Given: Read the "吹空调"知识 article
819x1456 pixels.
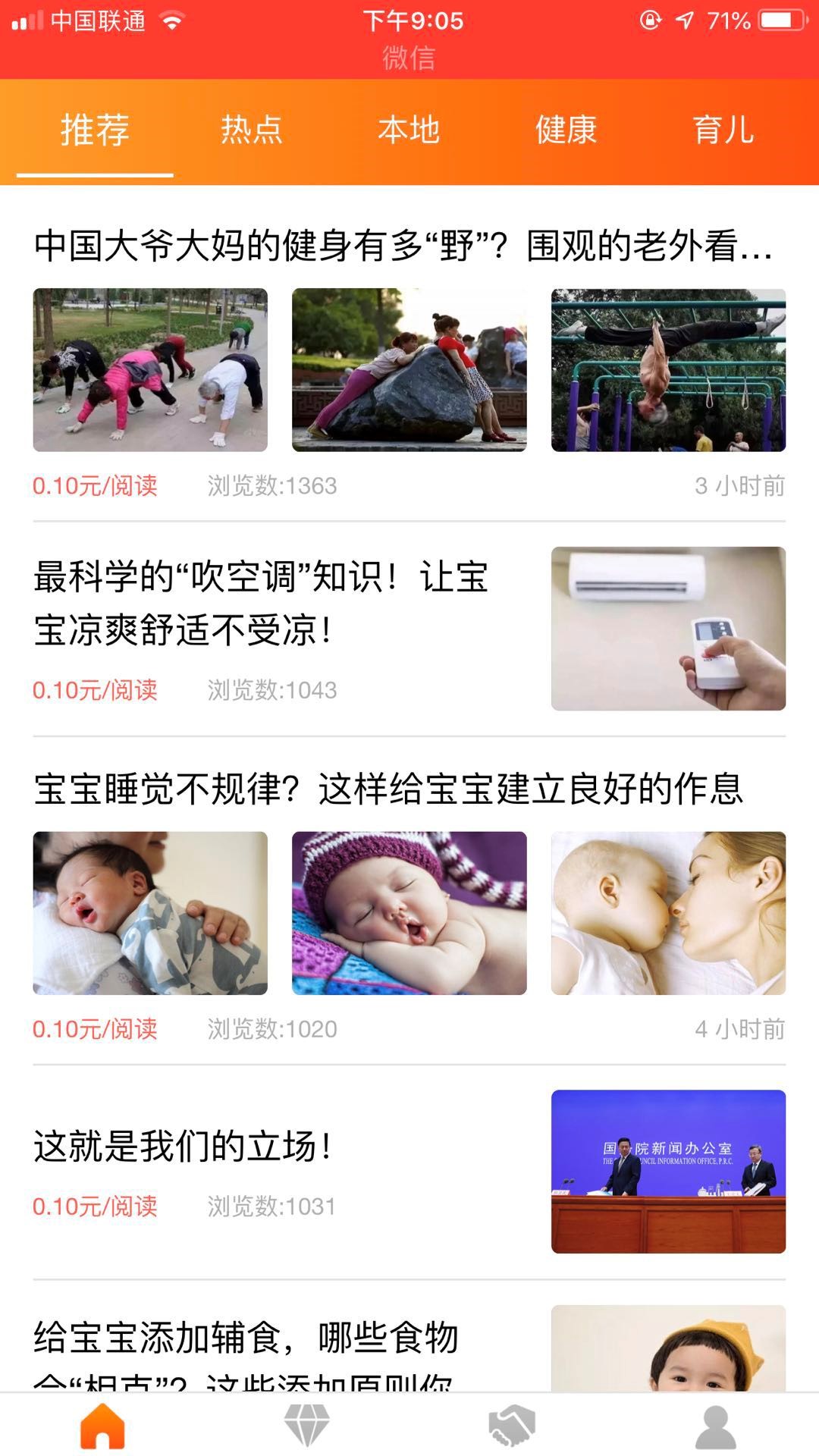Looking at the screenshot, I should point(262,603).
